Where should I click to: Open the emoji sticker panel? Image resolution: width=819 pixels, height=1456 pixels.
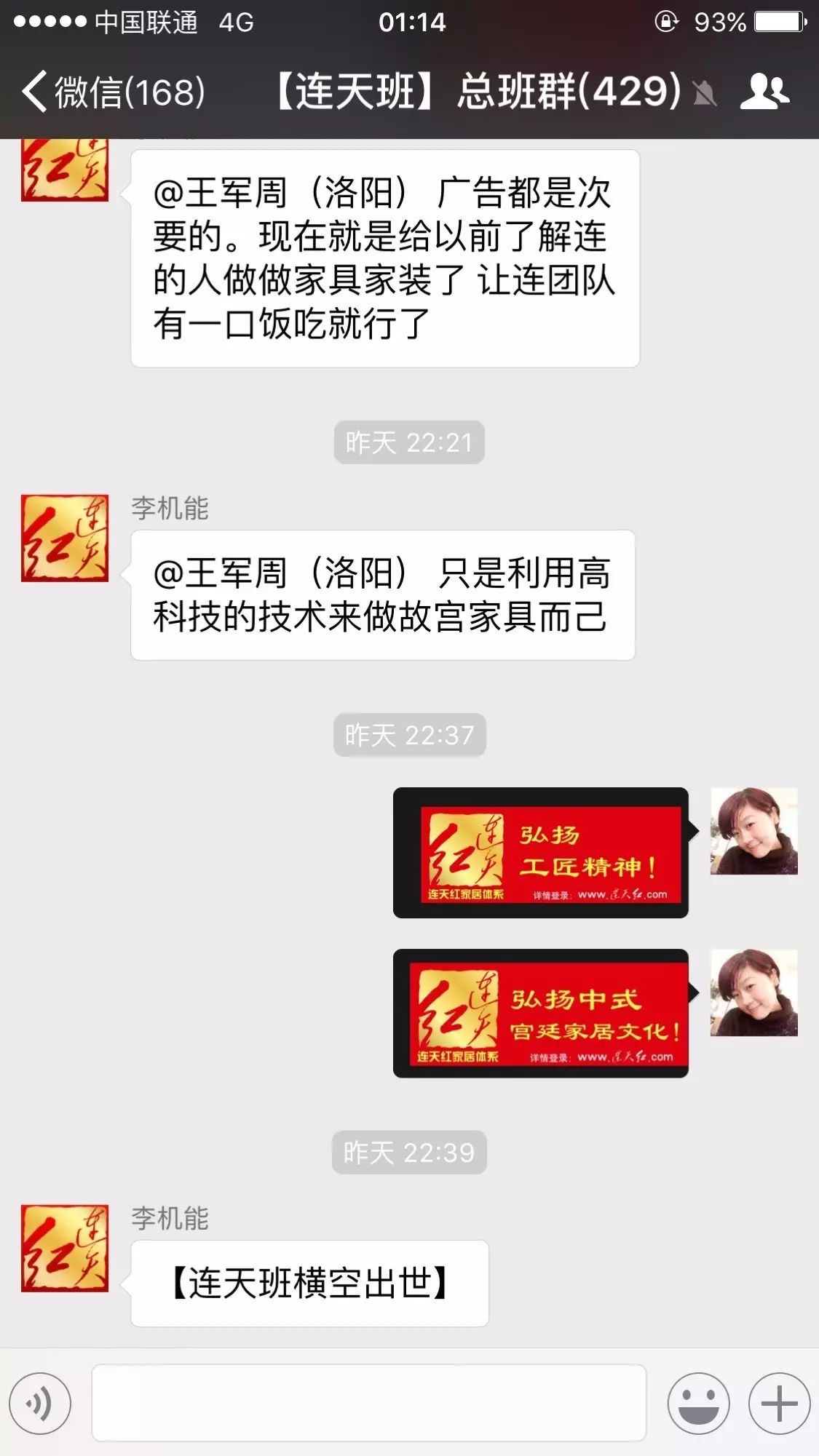[x=698, y=1404]
